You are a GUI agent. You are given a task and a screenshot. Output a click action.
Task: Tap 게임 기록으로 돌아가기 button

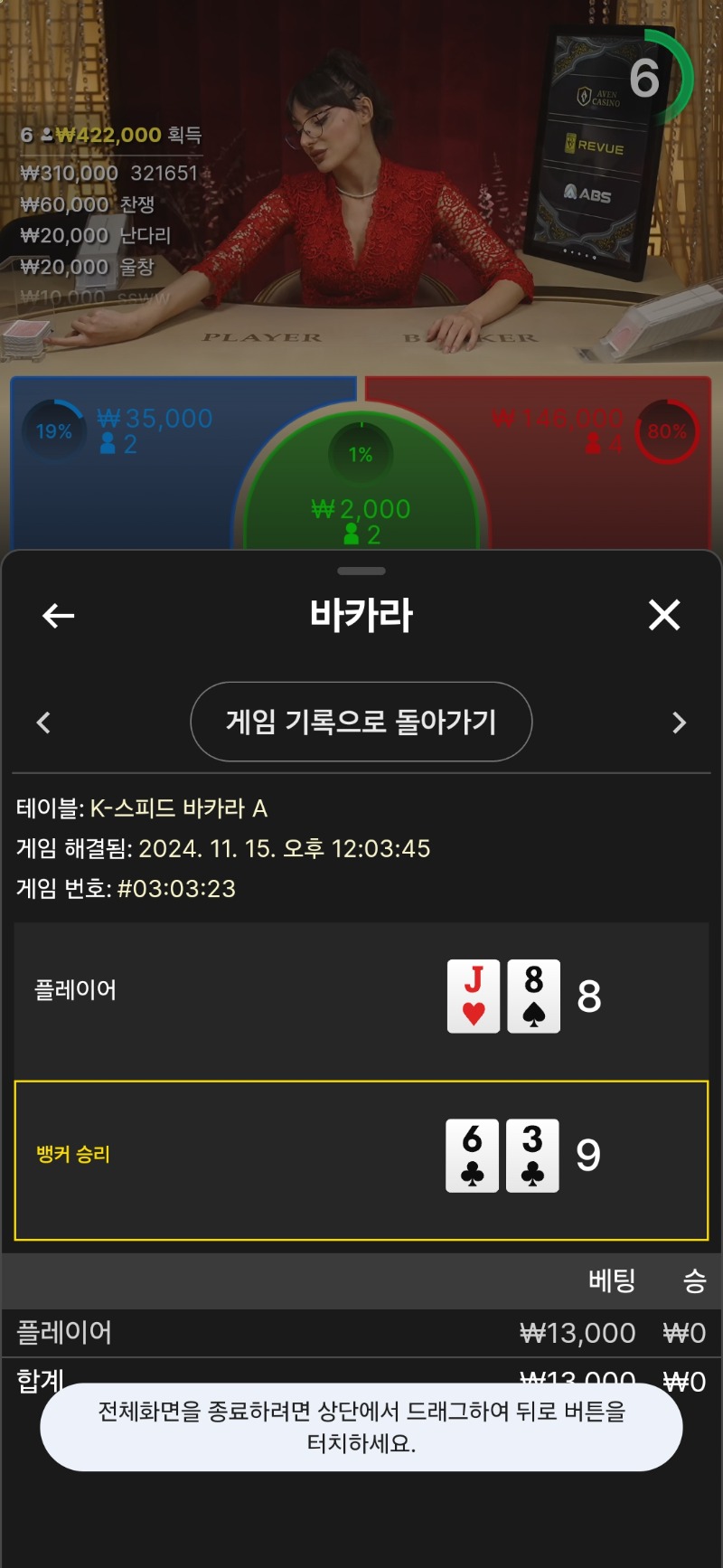click(361, 722)
